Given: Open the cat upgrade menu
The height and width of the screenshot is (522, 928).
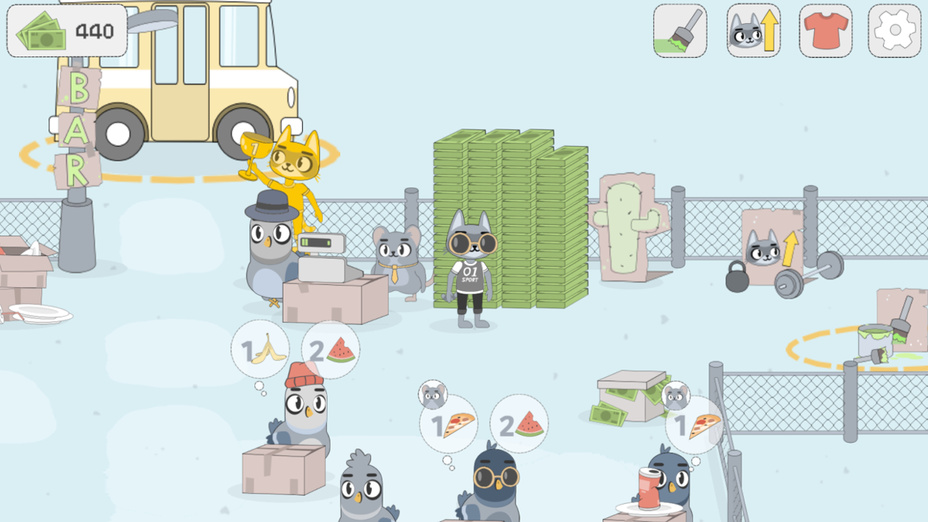Looking at the screenshot, I should 753,31.
